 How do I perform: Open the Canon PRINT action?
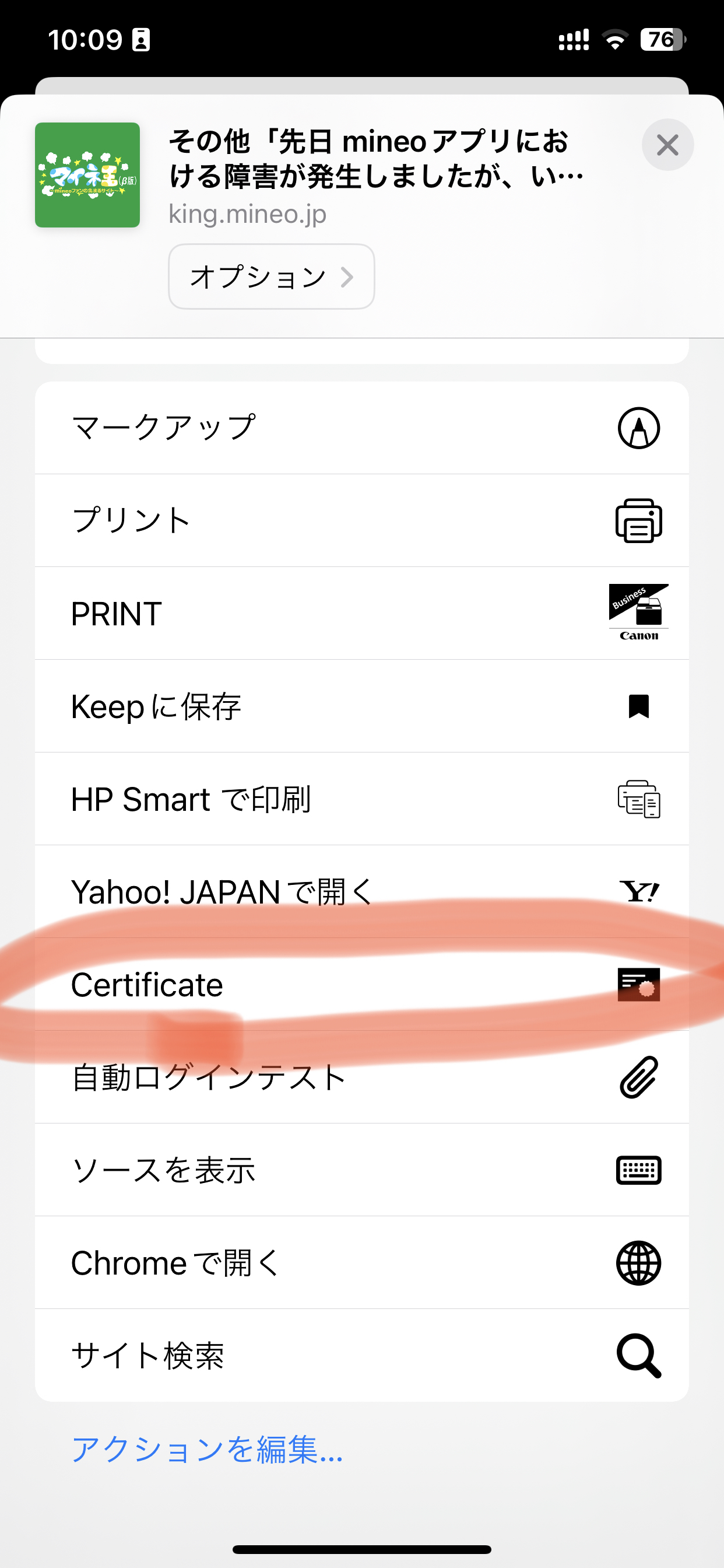pyautogui.click(x=361, y=614)
